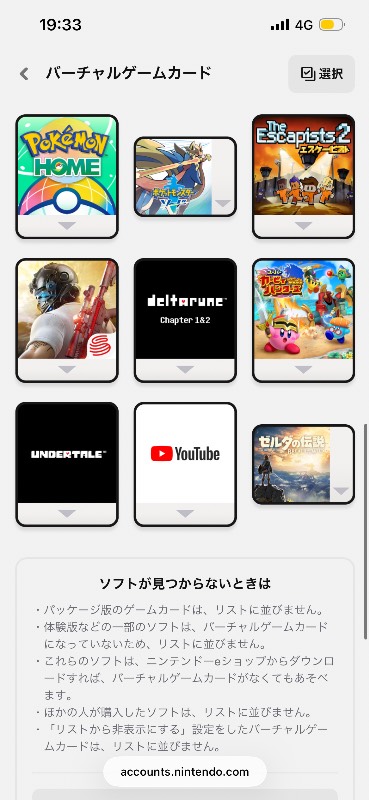This screenshot has width=369, height=800.
Task: Open the Pokémon HOME game card
Action: click(x=67, y=177)
